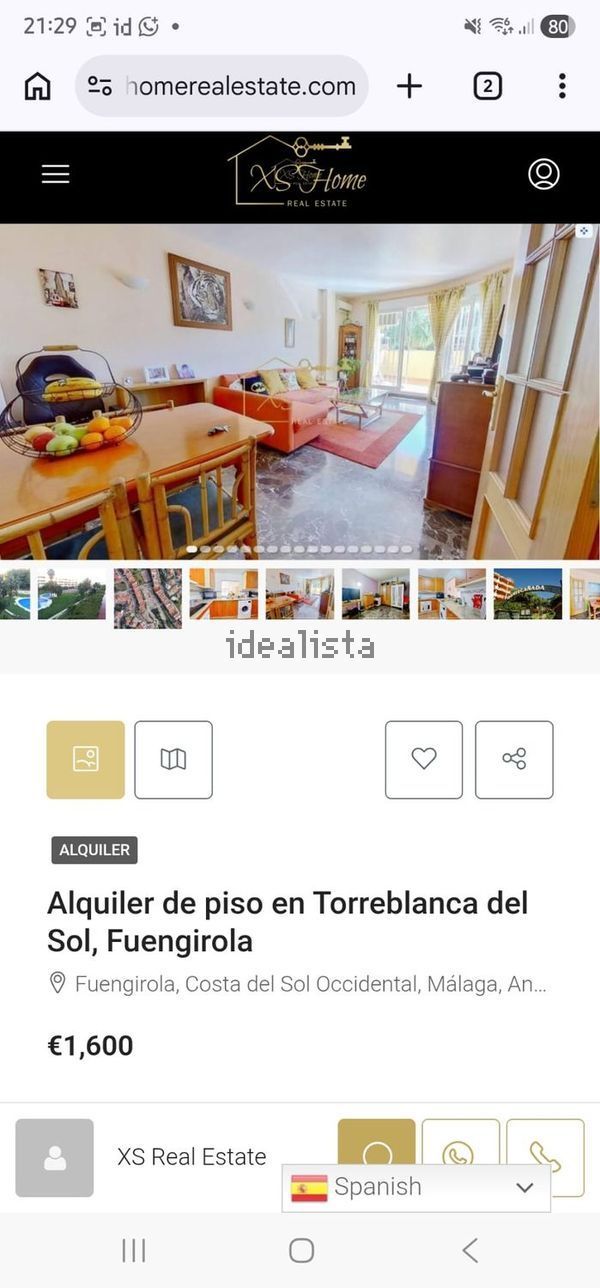600x1288 pixels.
Task: Go back with system back button
Action: [470, 1250]
